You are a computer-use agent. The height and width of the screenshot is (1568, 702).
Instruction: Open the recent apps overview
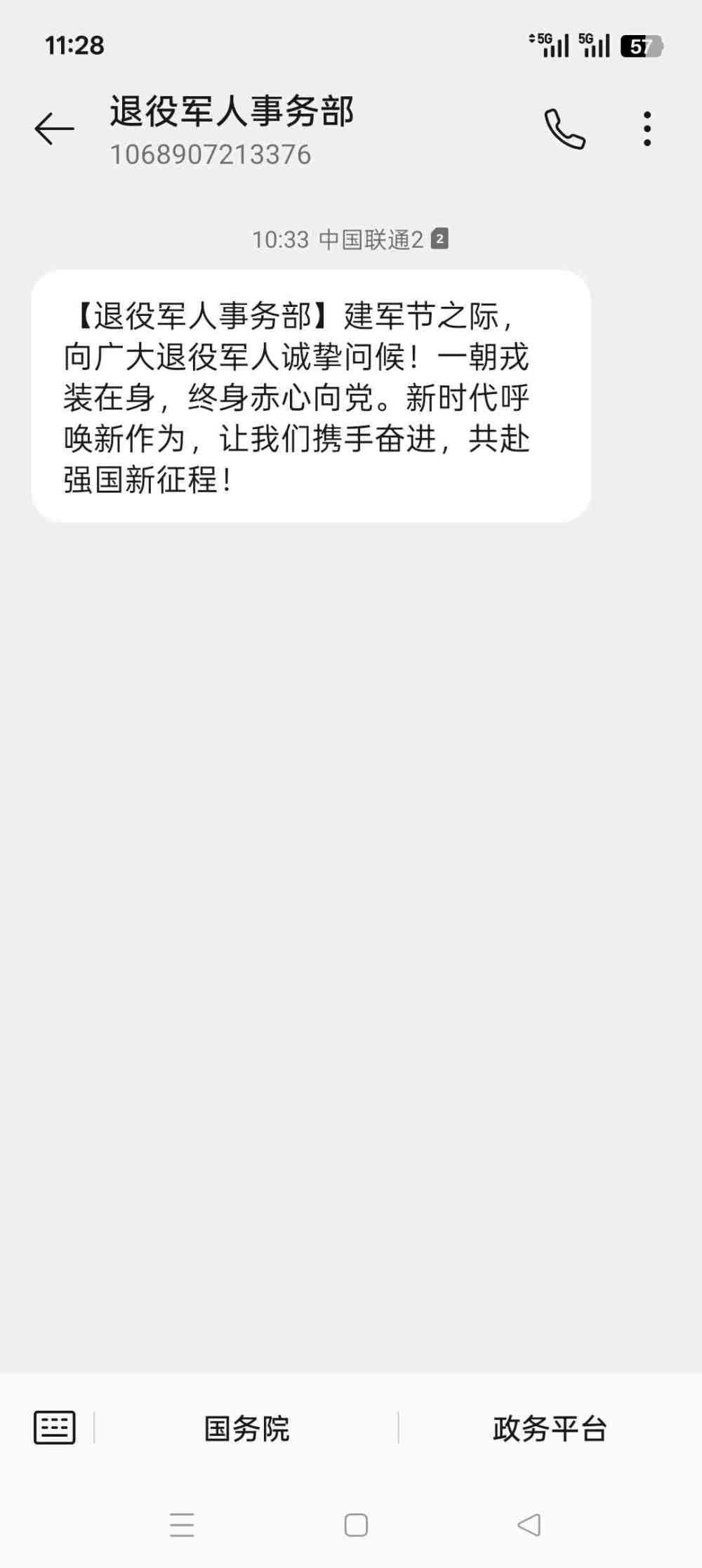coord(182,1525)
